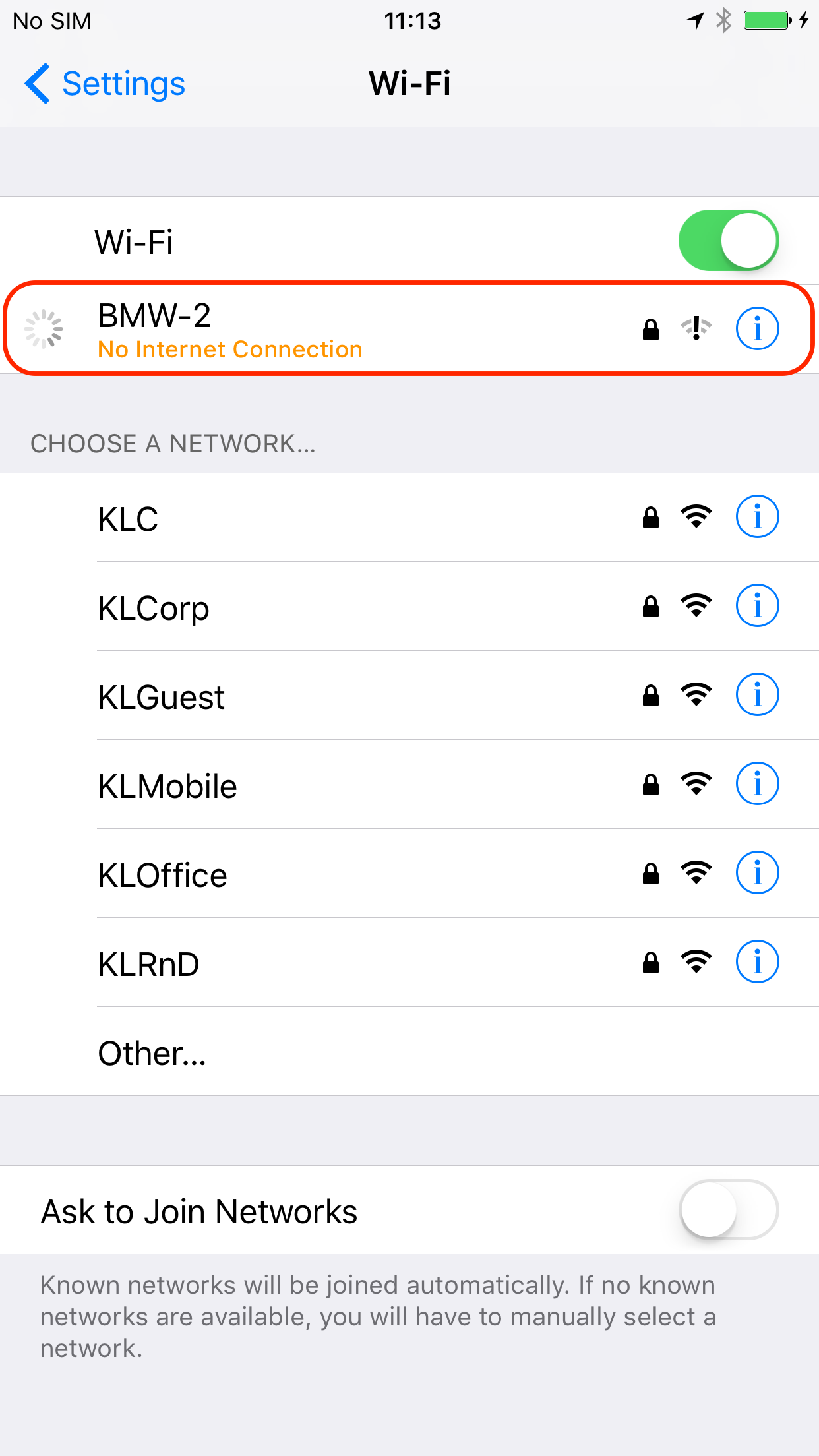Screen dimensions: 819x1456
Task: Select the KLMobile network
Action: tap(330, 785)
